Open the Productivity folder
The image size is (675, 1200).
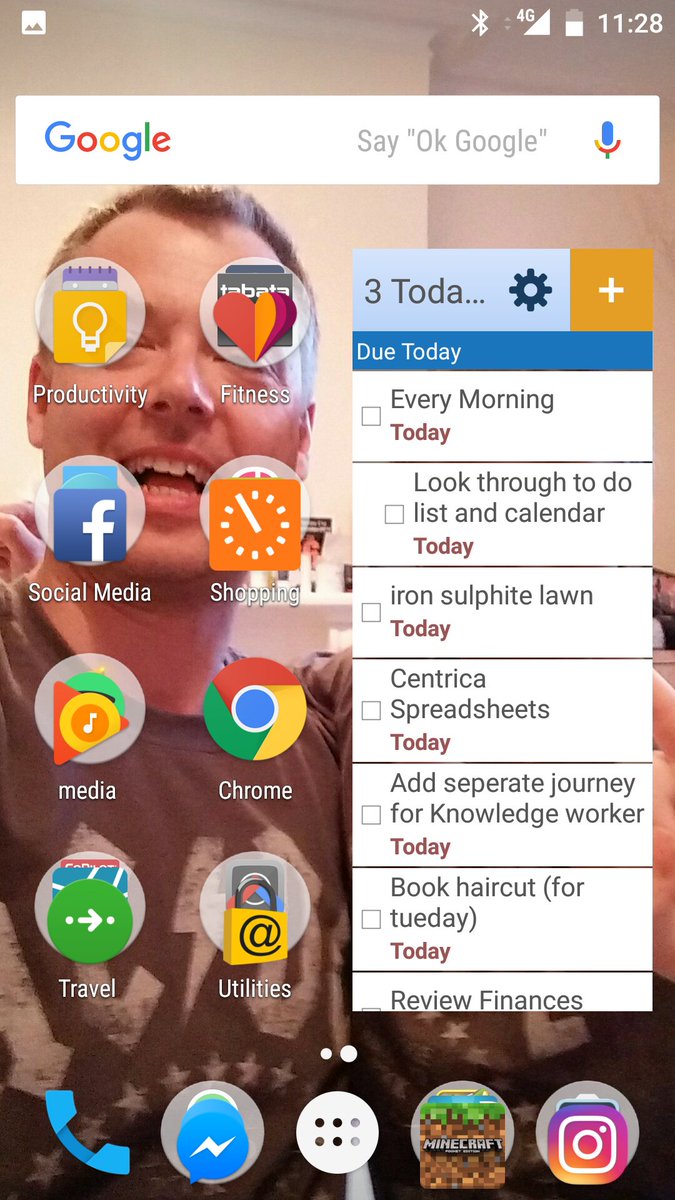tap(89, 313)
